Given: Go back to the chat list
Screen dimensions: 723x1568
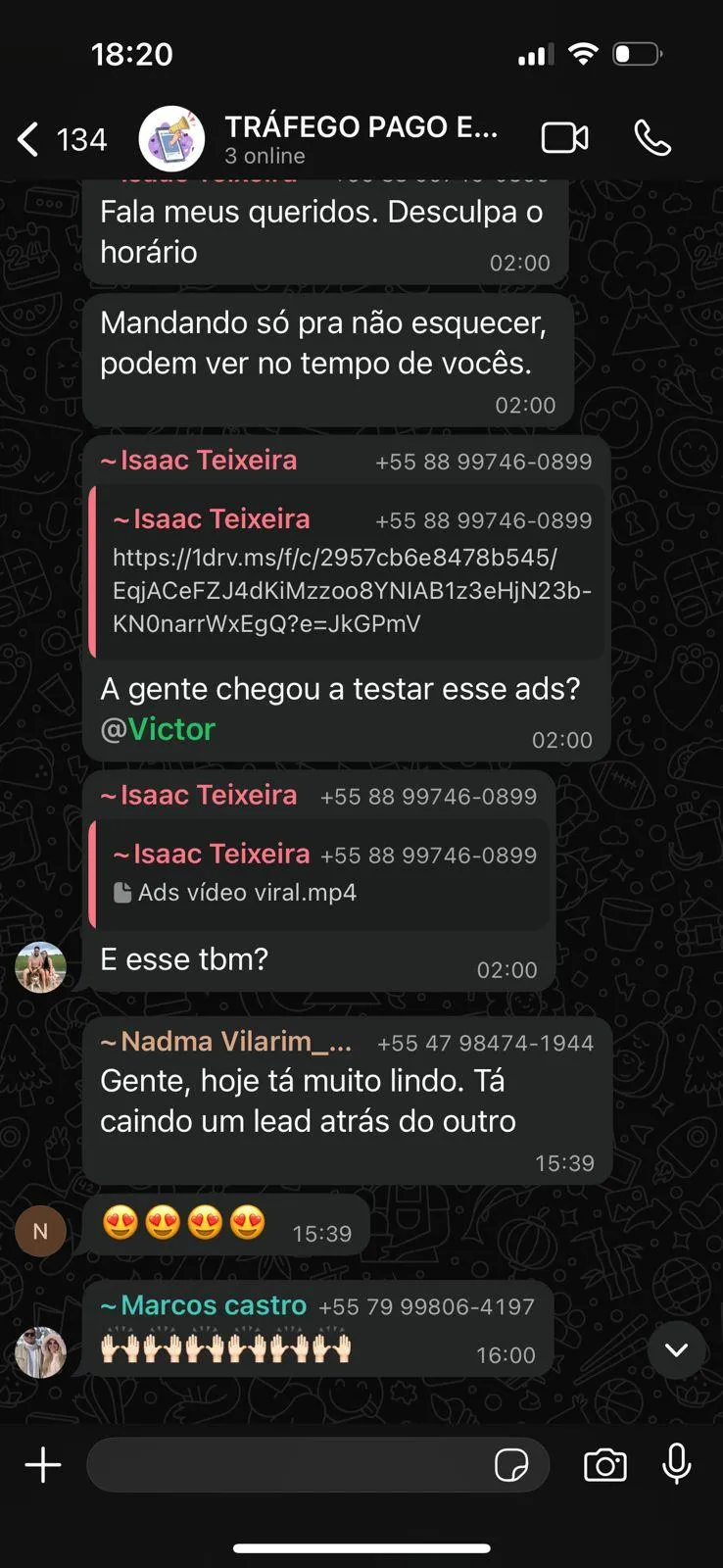Looking at the screenshot, I should tap(29, 139).
